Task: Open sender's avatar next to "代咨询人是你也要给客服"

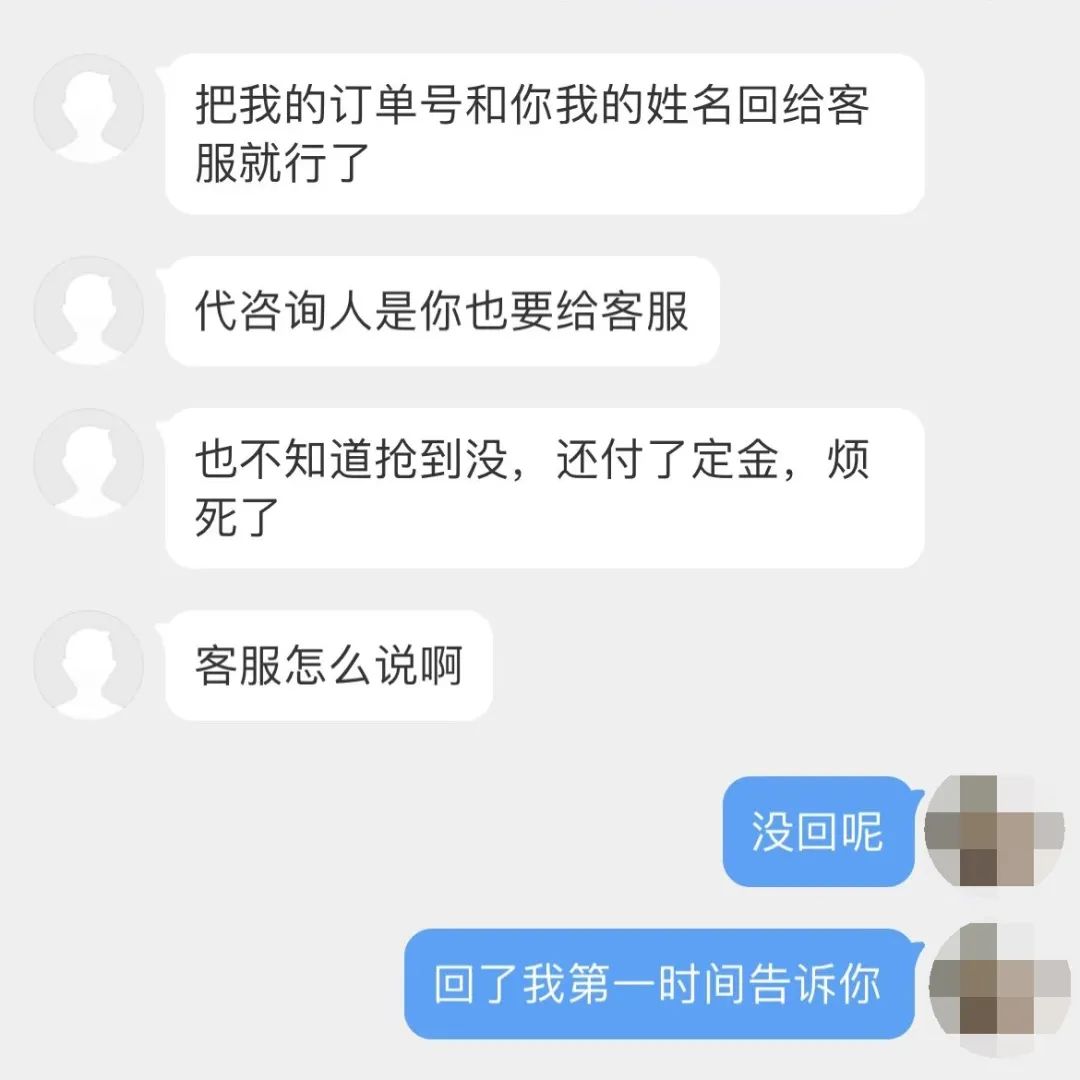Action: pyautogui.click(x=88, y=310)
